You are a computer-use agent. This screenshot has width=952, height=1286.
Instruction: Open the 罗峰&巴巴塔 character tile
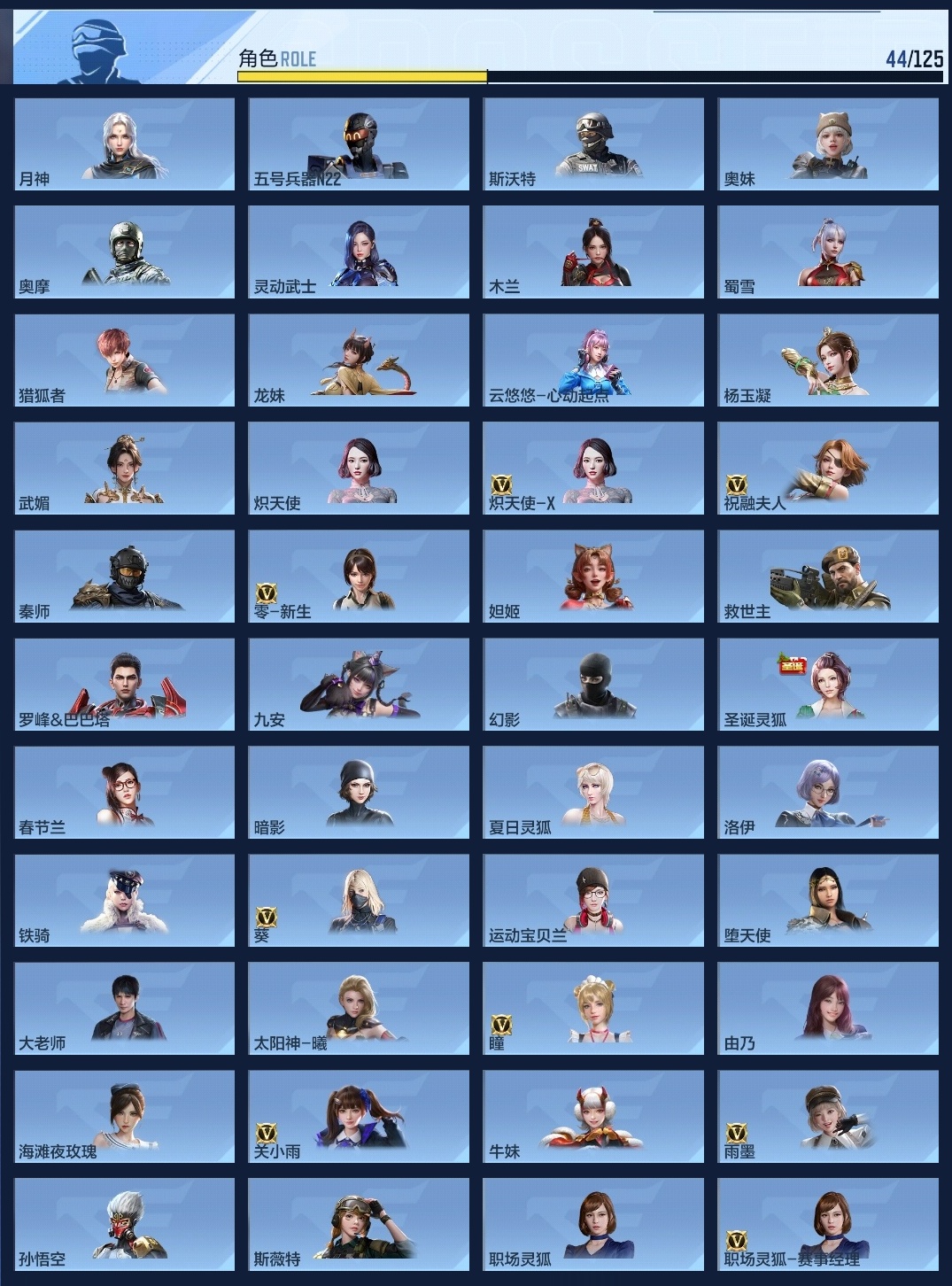coord(125,684)
